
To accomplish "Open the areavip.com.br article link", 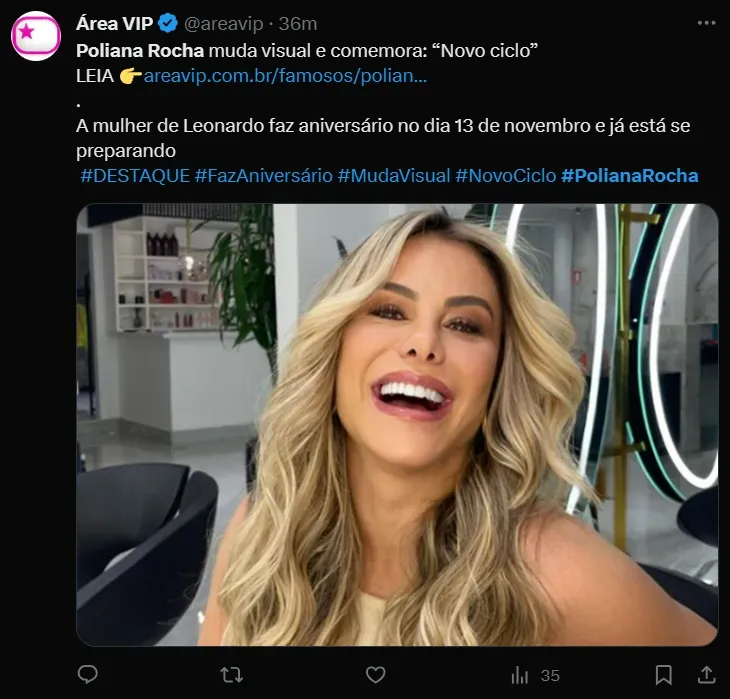I will tap(286, 76).
